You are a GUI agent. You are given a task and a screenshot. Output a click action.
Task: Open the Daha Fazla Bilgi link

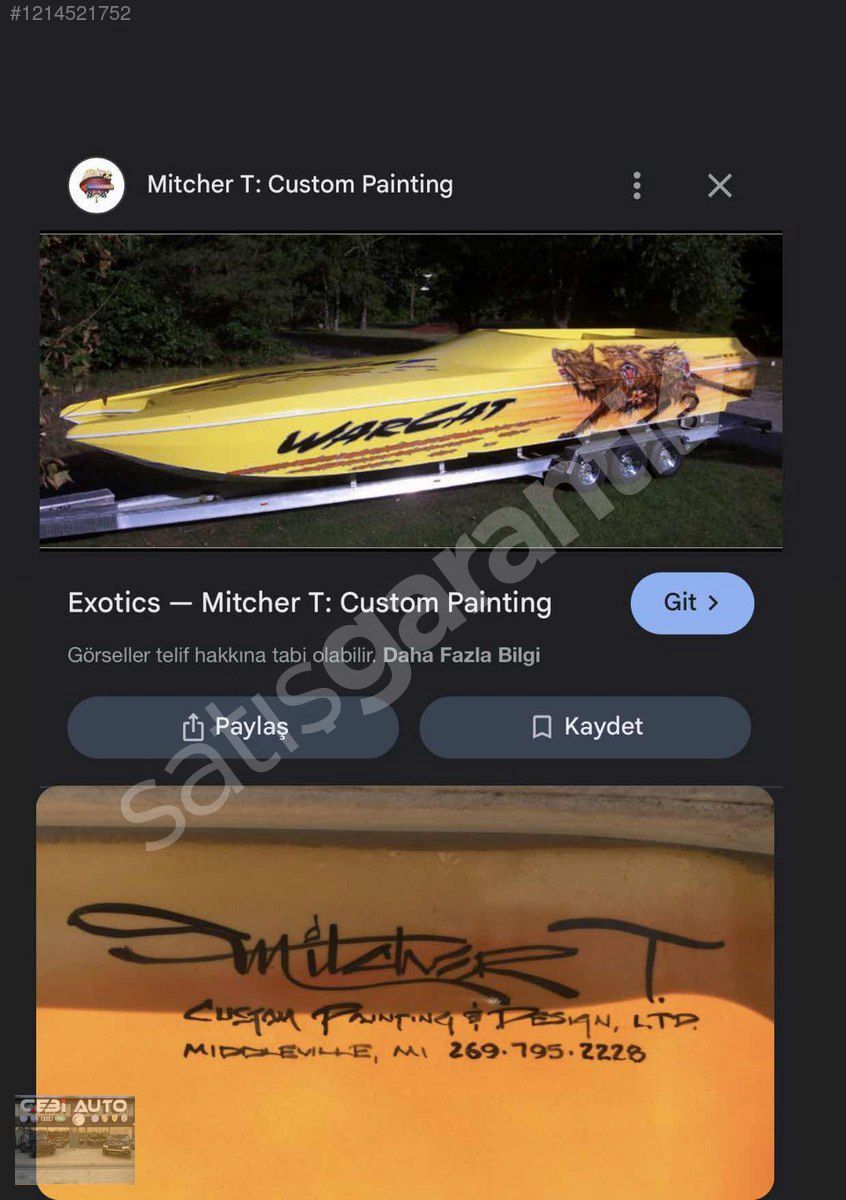point(461,656)
